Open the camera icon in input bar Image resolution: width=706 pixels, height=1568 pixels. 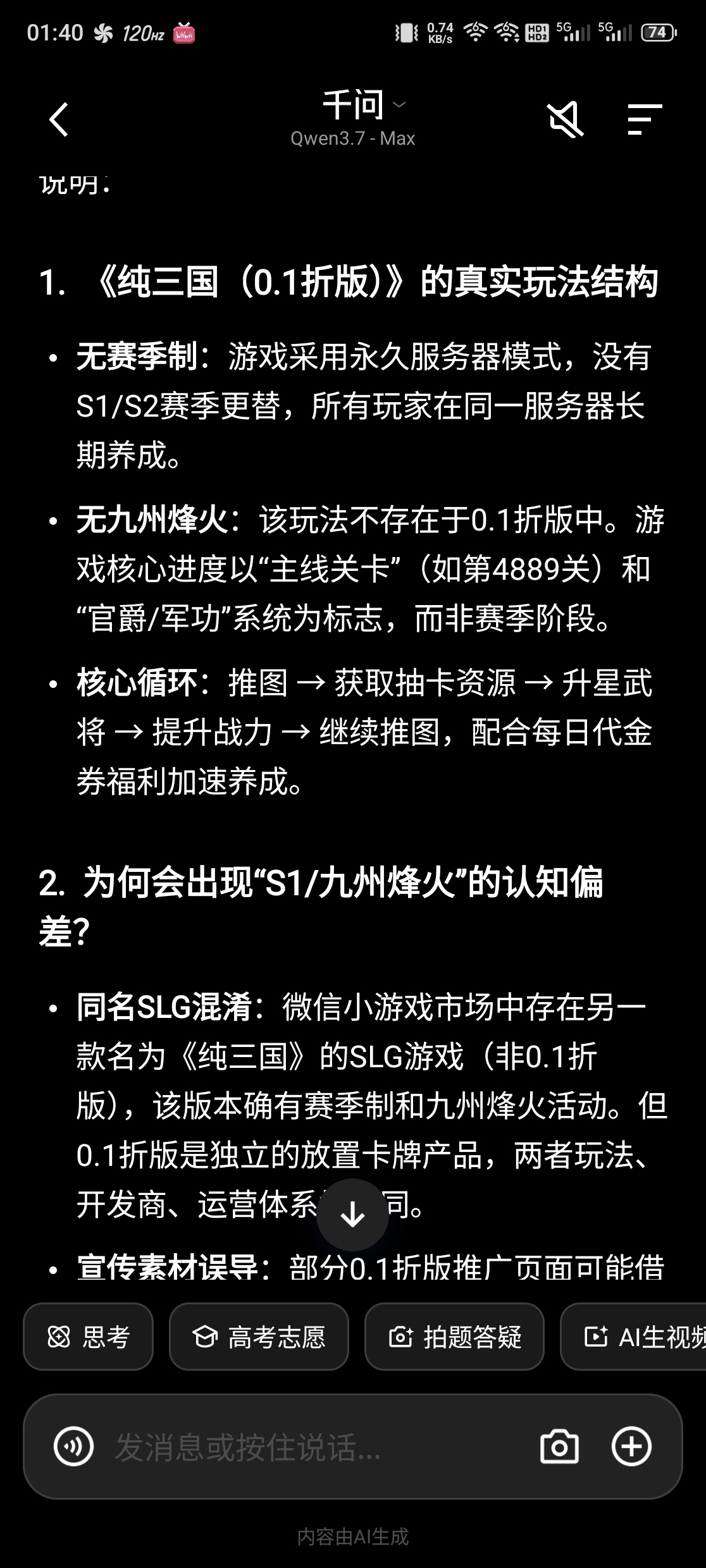coord(559,1447)
